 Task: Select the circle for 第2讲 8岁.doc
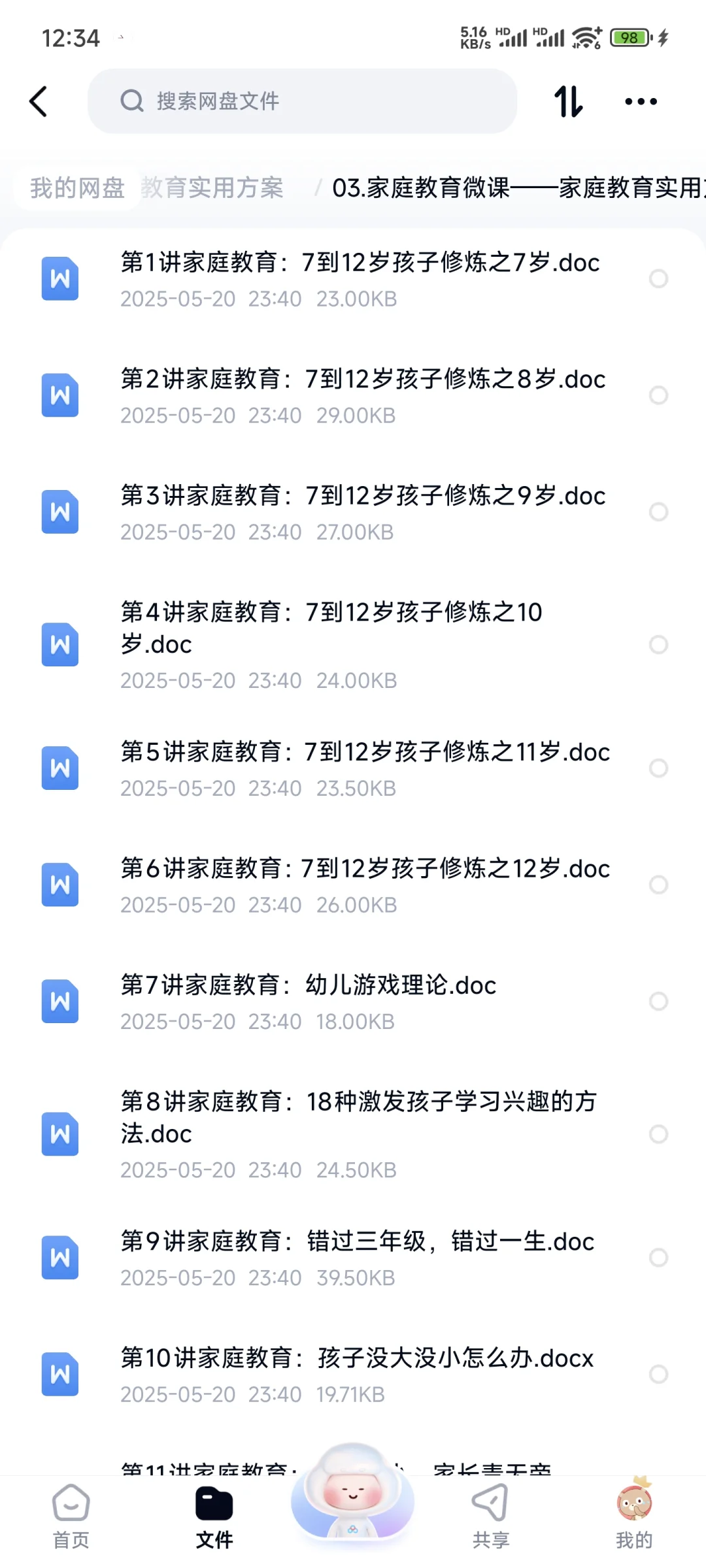coord(658,395)
